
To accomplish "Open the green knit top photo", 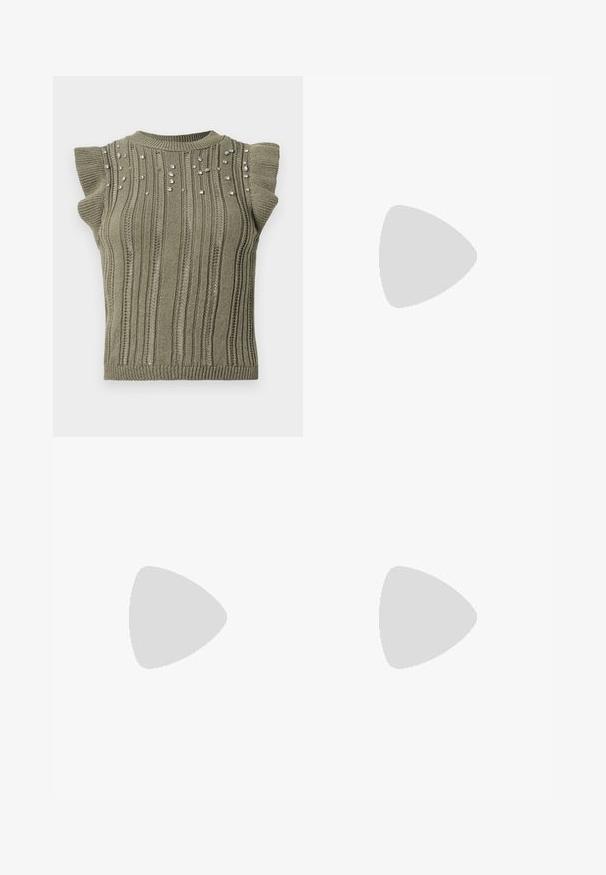I will [177, 256].
